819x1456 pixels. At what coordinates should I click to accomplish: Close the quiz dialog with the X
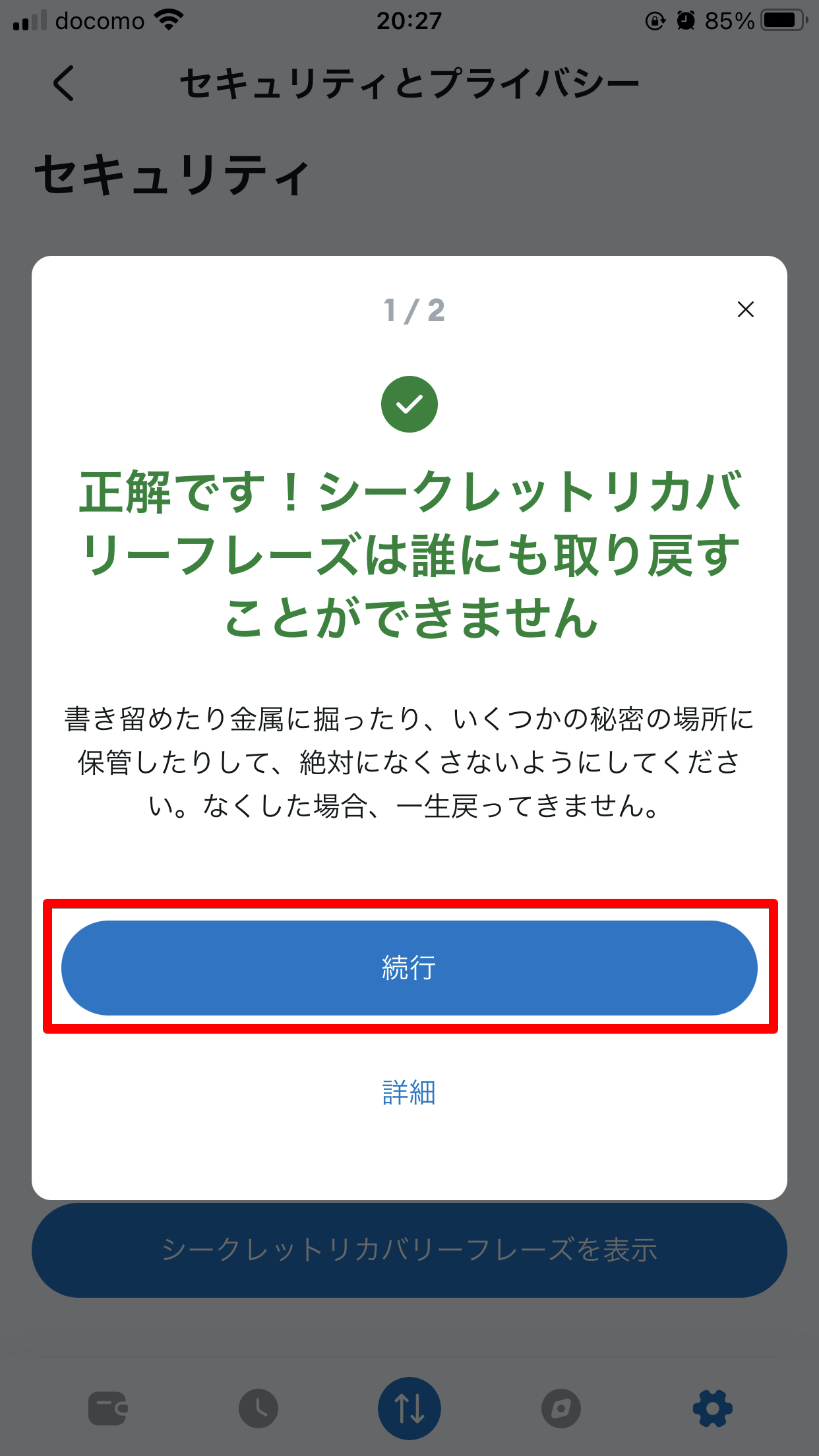pos(746,309)
